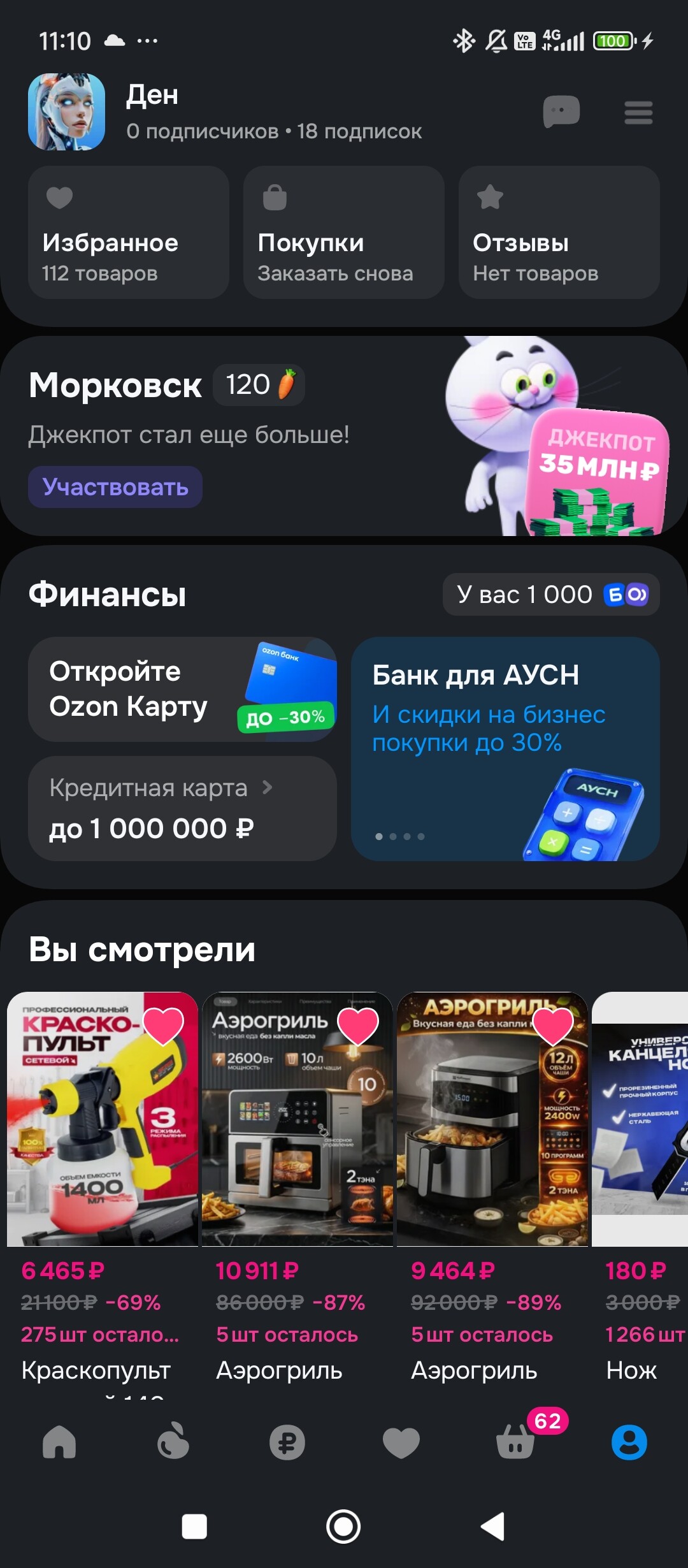Open the hamburger menu
Viewport: 688px width, 1568px height.
pos(638,113)
